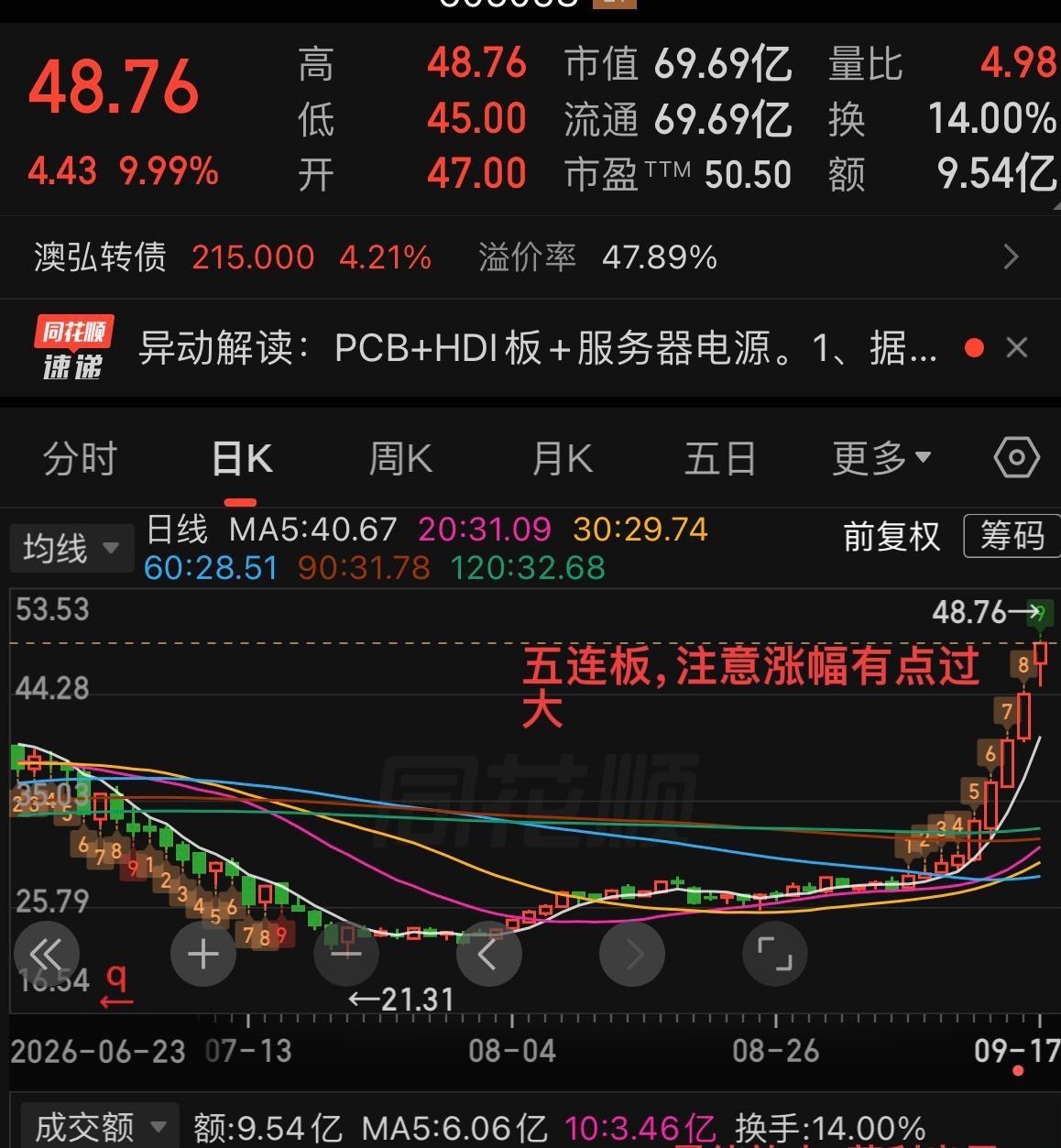Switch to the 月K tab
Image resolution: width=1061 pixels, height=1148 pixels.
[562, 458]
